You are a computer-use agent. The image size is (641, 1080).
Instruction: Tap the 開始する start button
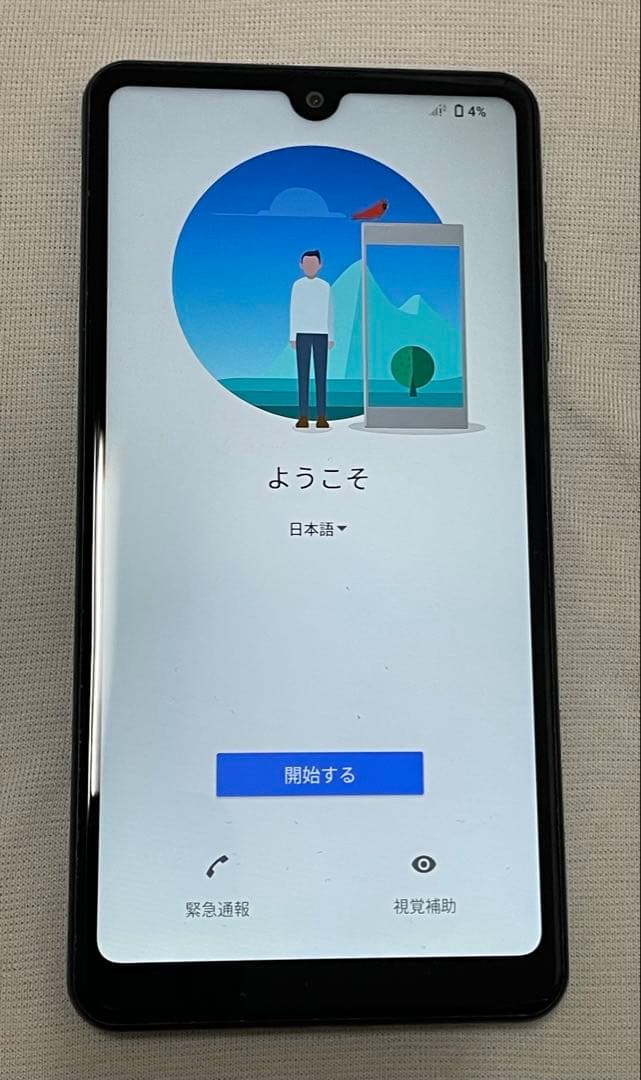point(319,774)
